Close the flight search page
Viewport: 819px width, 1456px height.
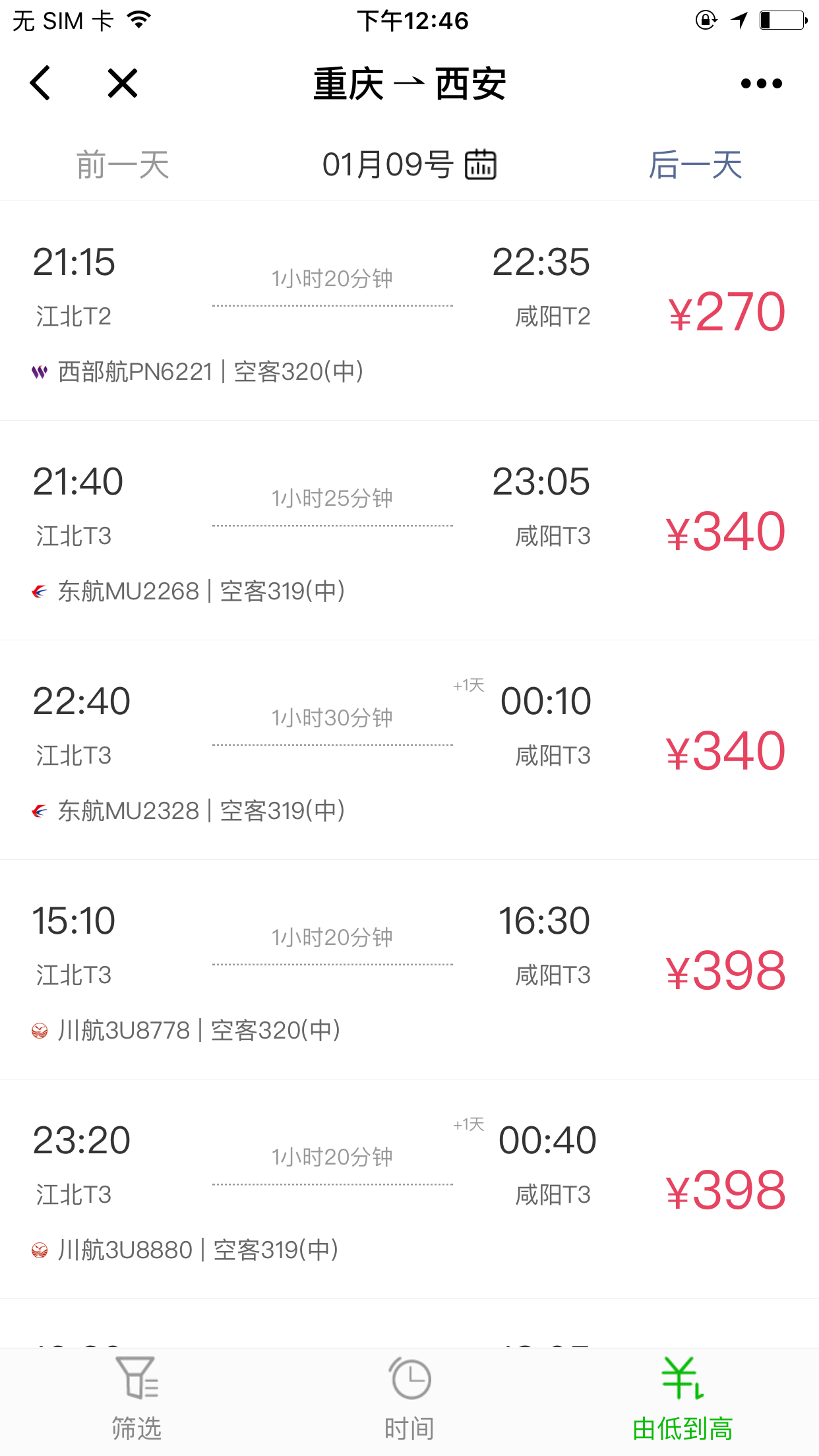(123, 84)
